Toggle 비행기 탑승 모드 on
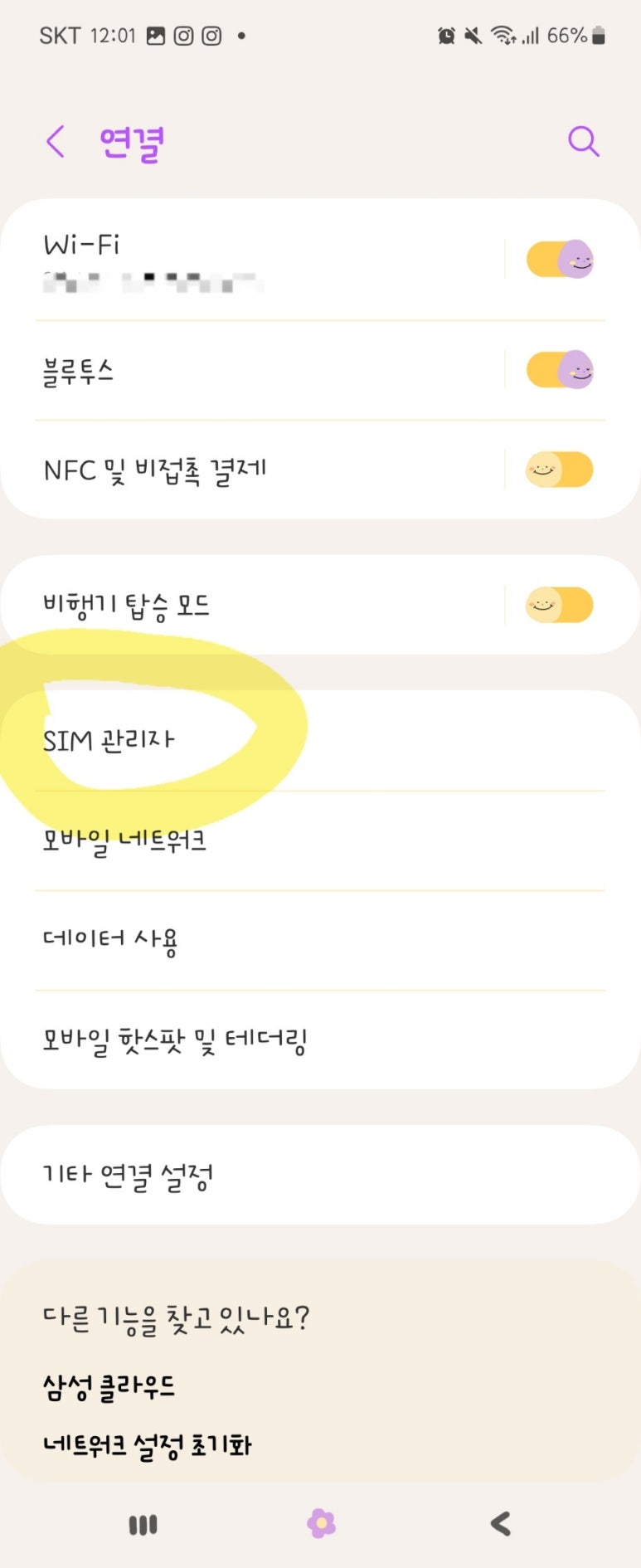 click(560, 605)
